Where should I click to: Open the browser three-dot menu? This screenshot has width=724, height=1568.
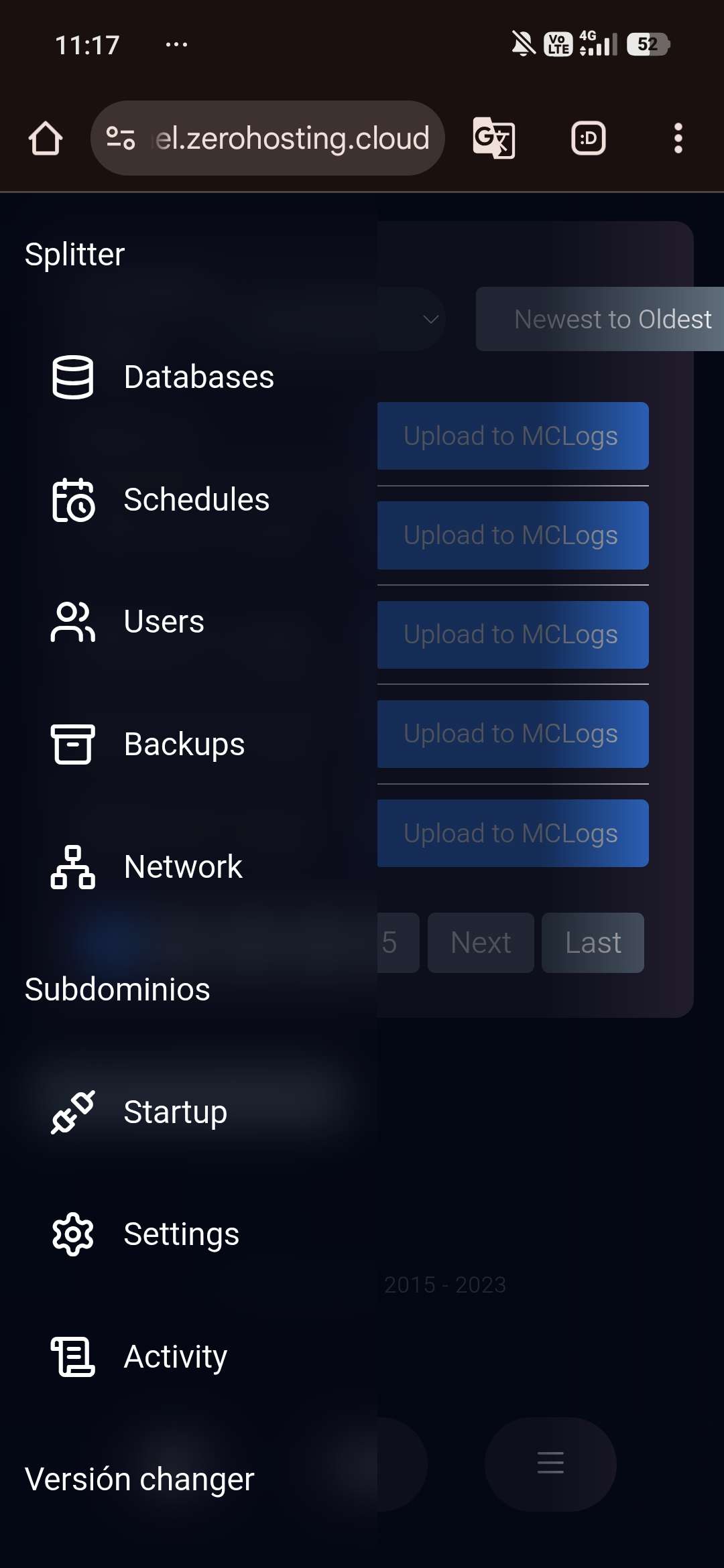(678, 137)
